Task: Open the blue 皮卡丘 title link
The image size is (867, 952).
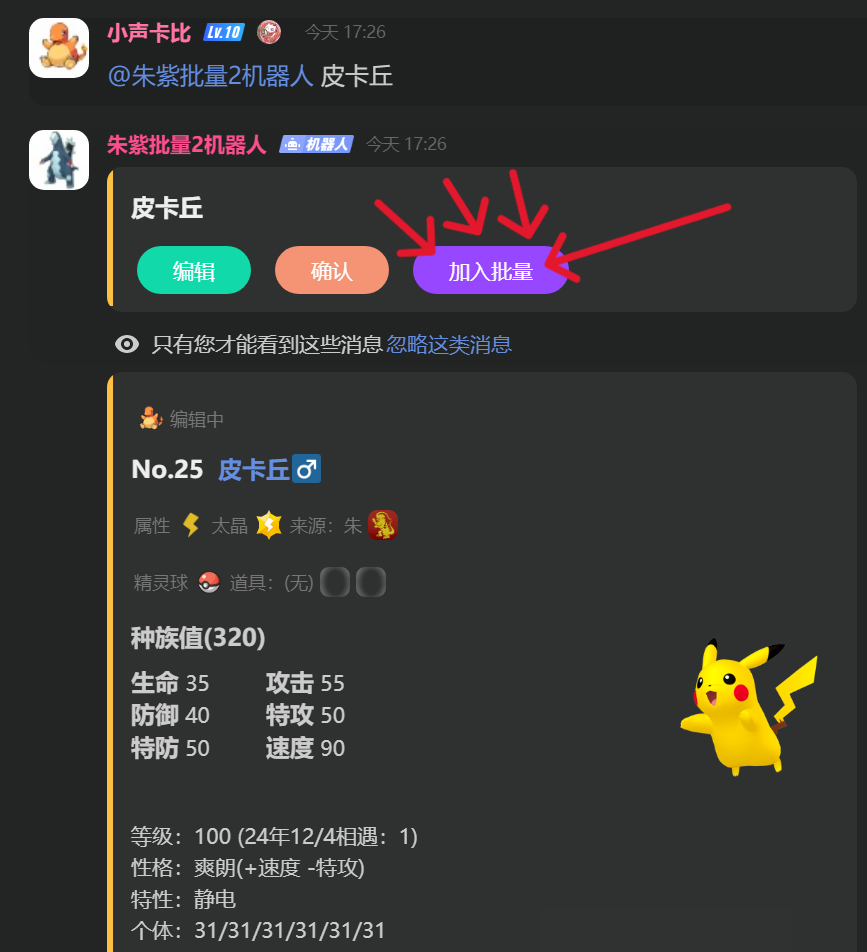Action: click(x=253, y=469)
